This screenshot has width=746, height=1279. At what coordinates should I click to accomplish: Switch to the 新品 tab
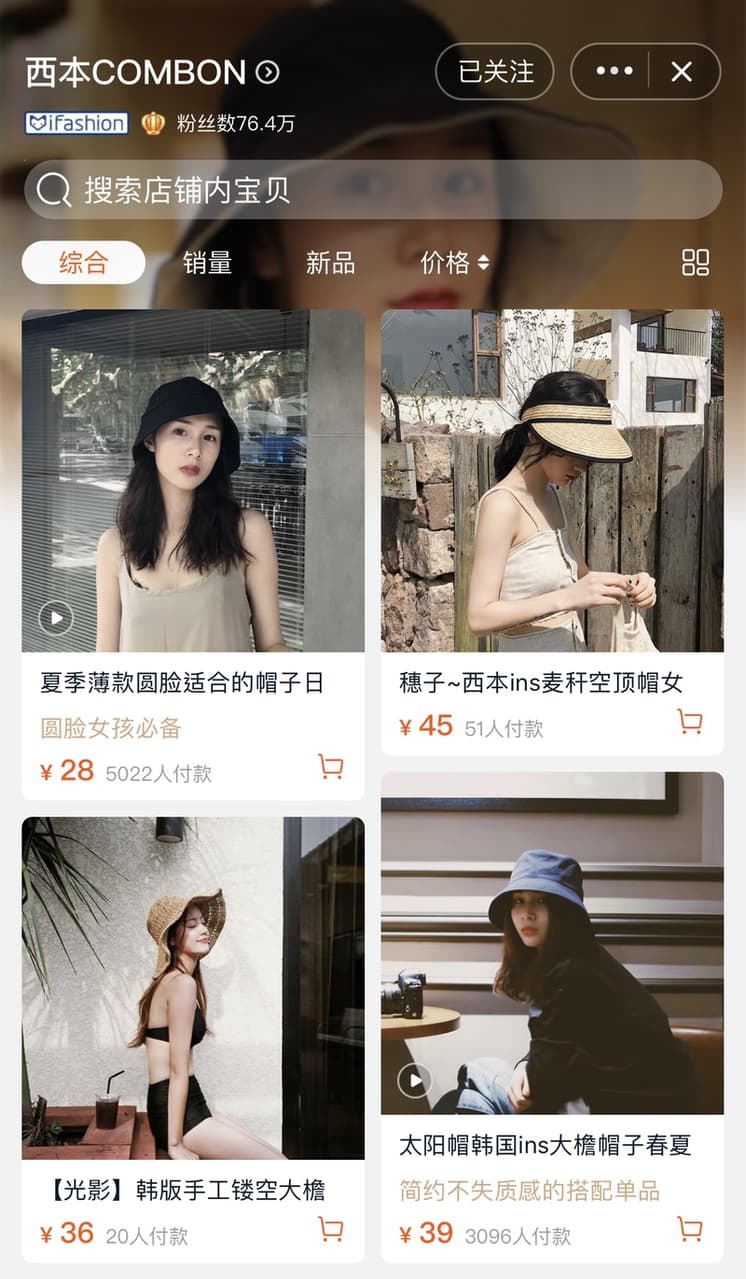click(330, 263)
